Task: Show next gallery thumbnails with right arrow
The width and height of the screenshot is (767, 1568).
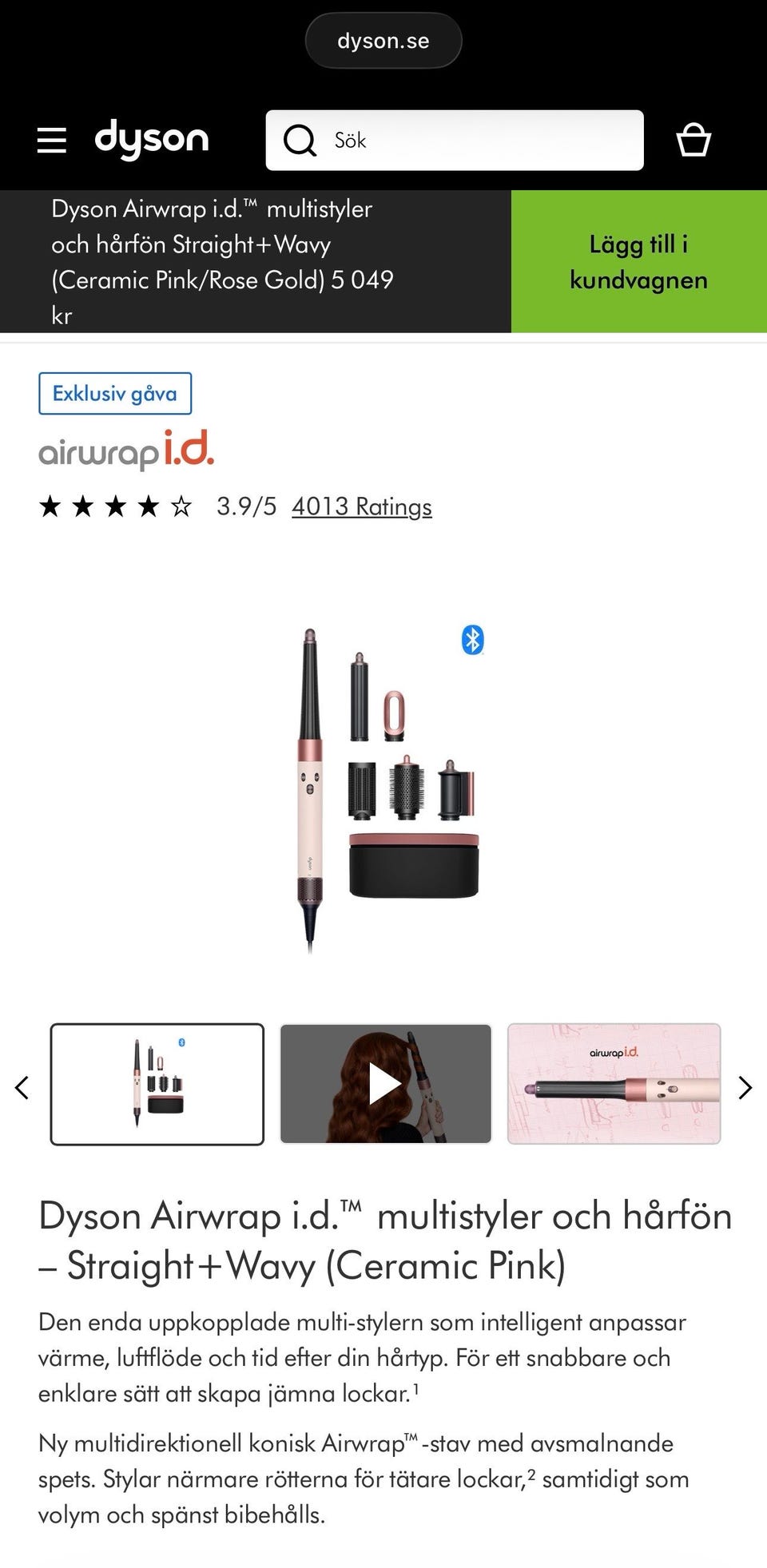Action: click(745, 1087)
